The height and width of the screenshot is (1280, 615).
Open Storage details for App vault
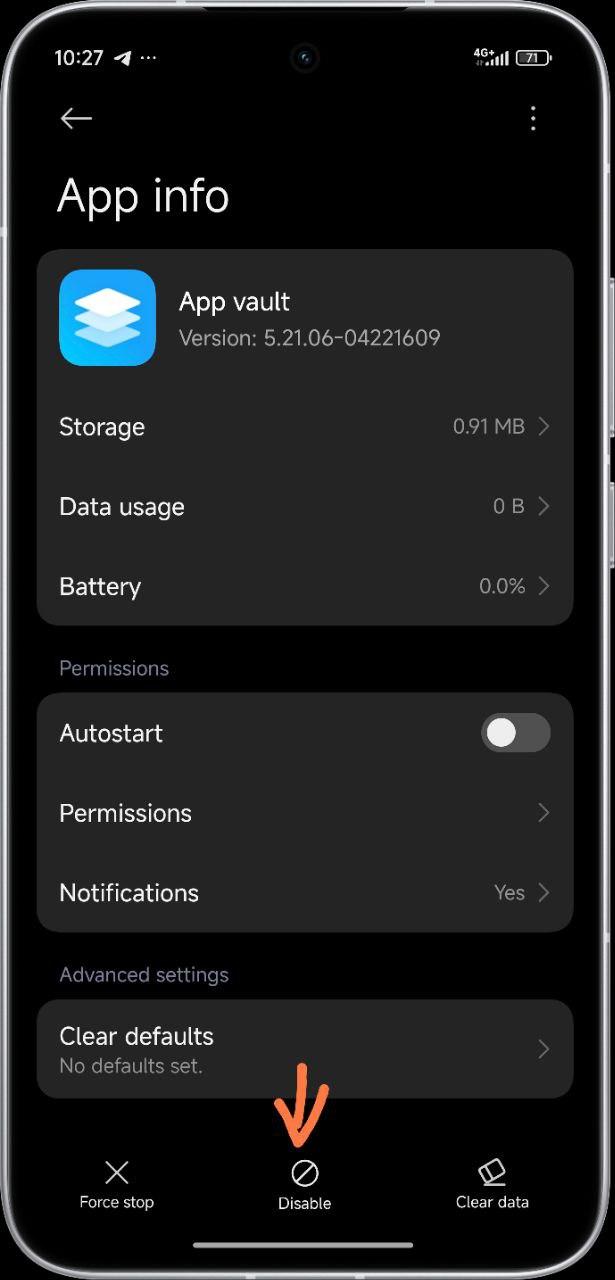(305, 427)
